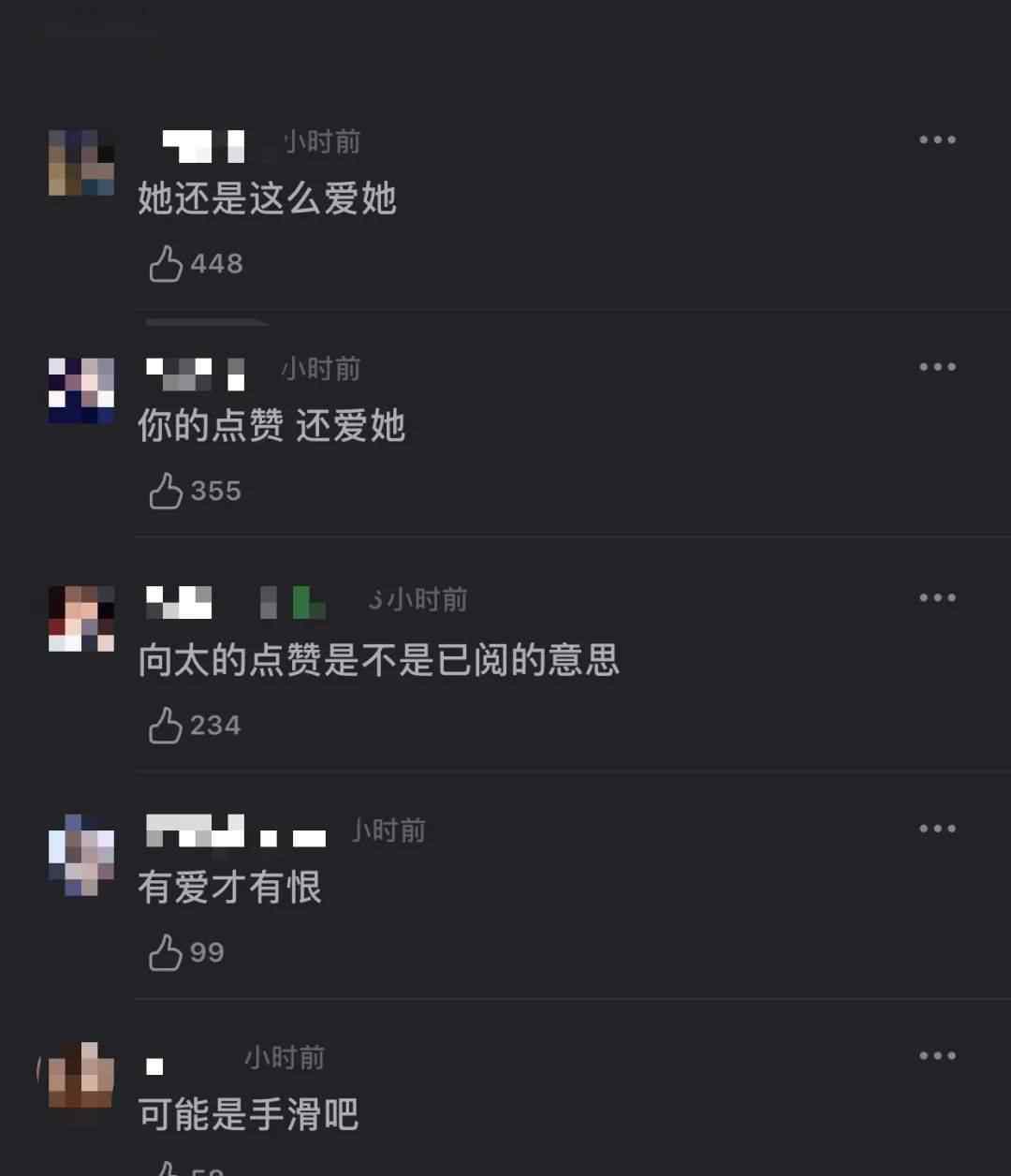Open more options for 你的点赞 还爱她 comment
Image resolution: width=1011 pixels, height=1176 pixels.
pos(937,367)
